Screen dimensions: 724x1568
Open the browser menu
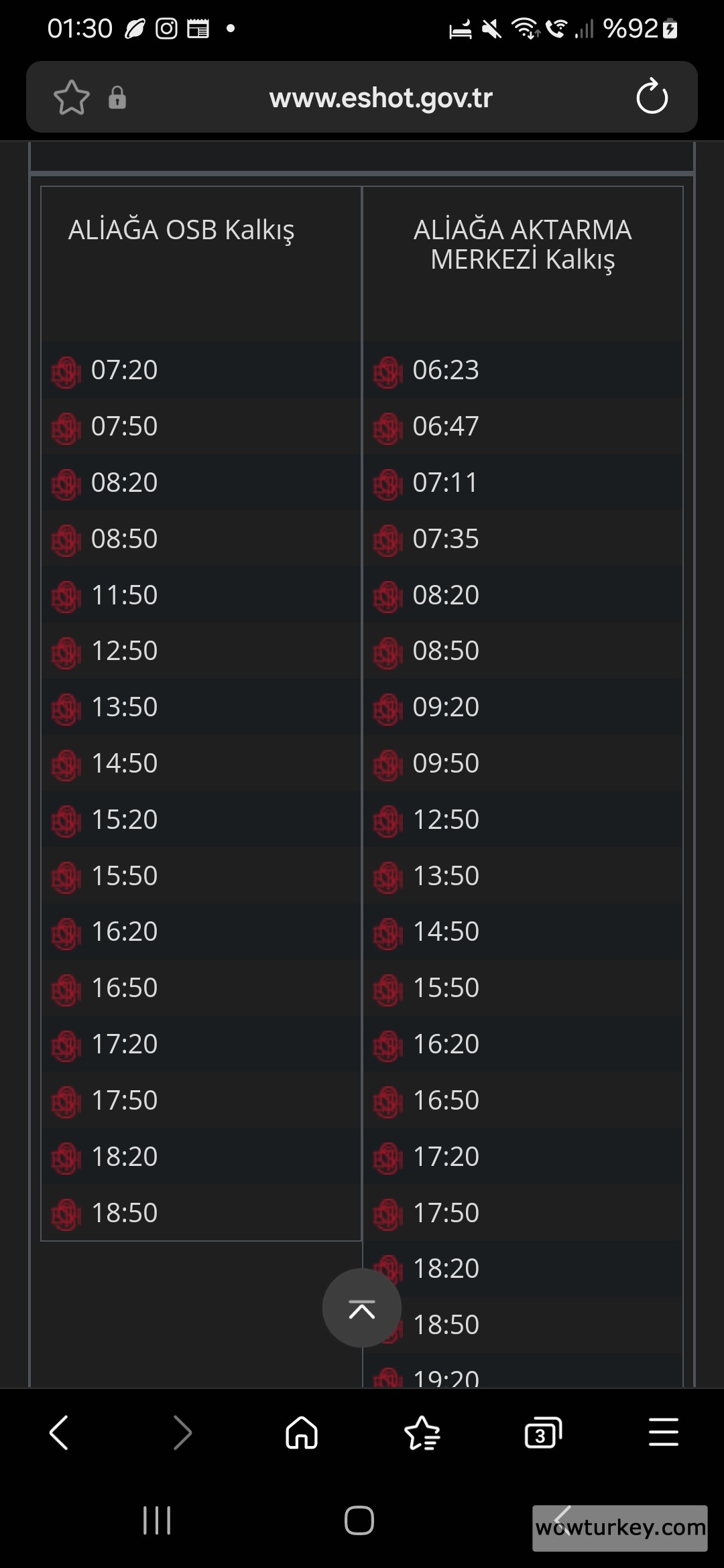pos(664,1433)
